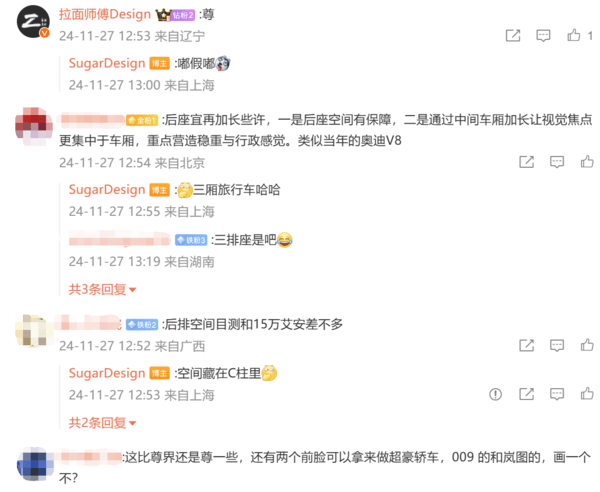This screenshot has height=492, width=600.
Task: Open SugarDesign's profile from the 嘟假嘟 reply
Action: coord(107,63)
